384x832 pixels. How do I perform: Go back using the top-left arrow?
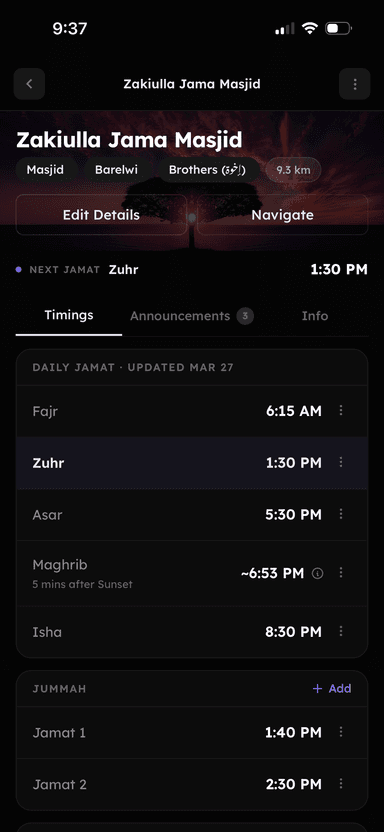point(29,84)
